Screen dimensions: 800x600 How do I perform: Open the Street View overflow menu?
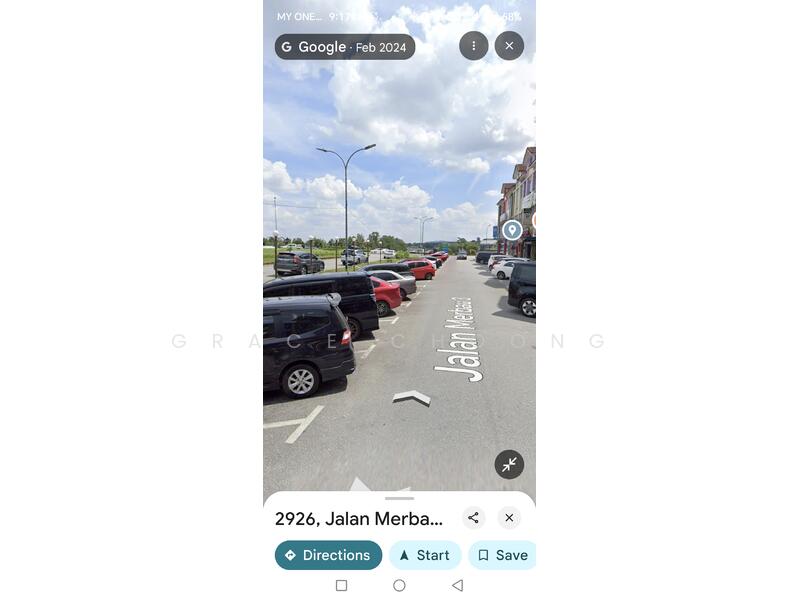(474, 46)
